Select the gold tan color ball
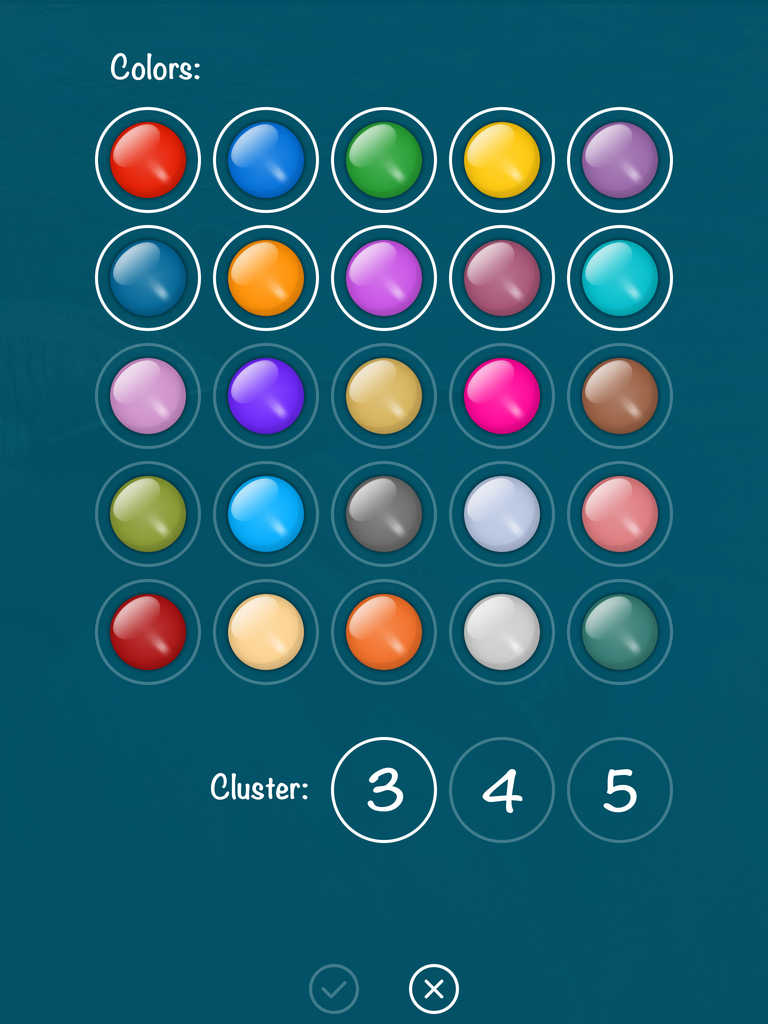Image resolution: width=768 pixels, height=1024 pixels. [x=384, y=396]
